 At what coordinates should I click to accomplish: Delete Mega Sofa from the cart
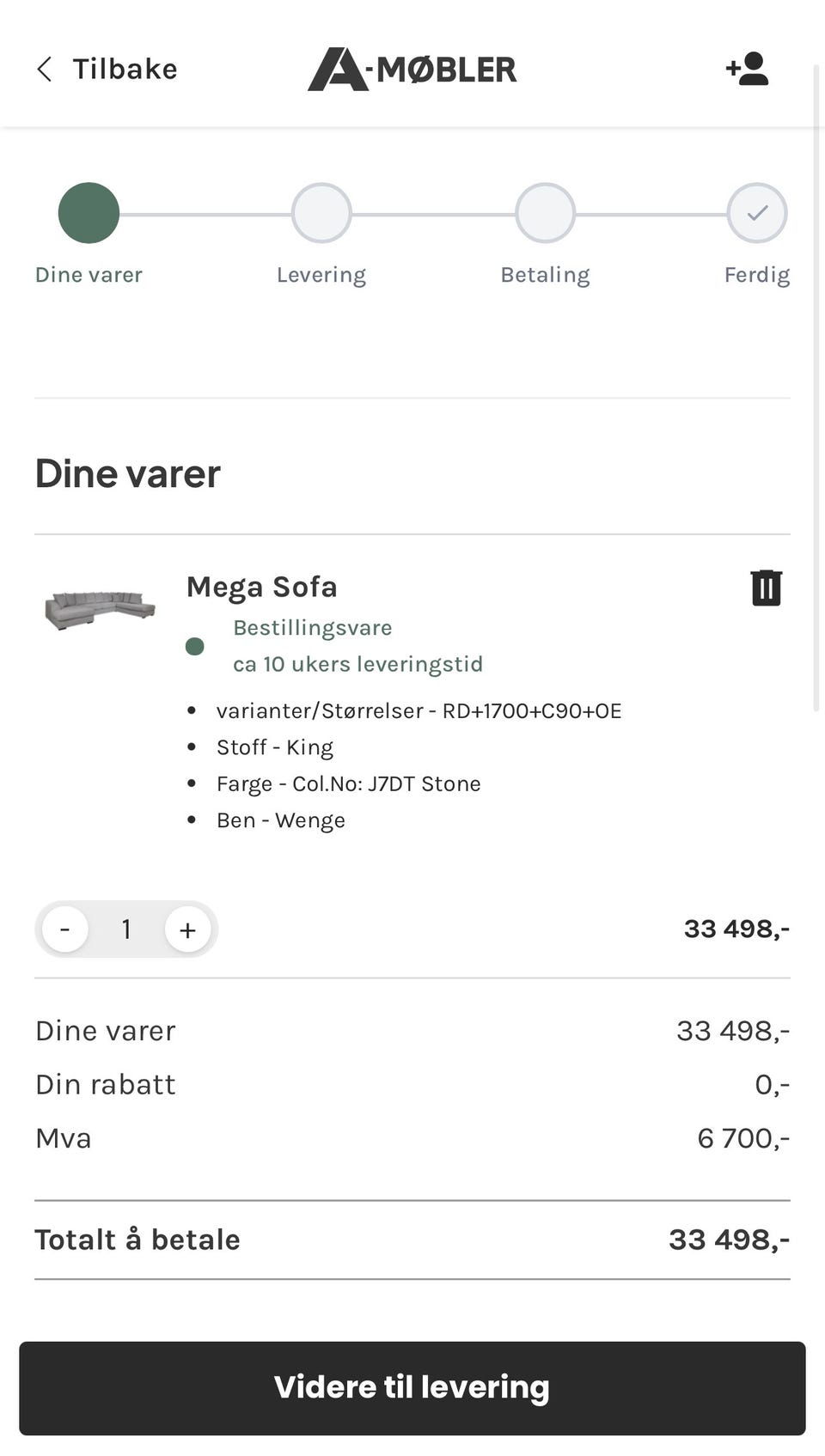(x=766, y=588)
